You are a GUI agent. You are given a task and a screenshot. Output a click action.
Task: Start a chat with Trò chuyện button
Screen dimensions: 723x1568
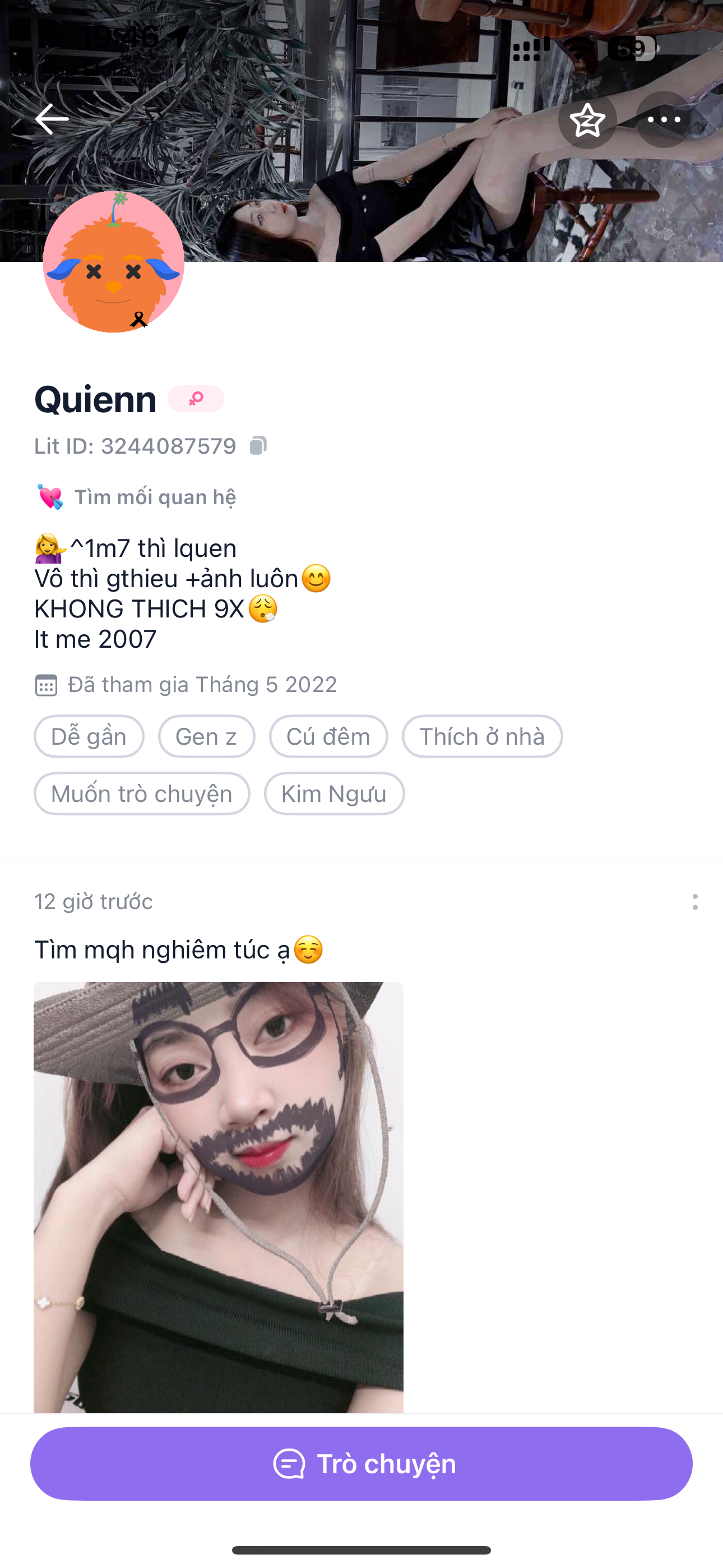(361, 1463)
